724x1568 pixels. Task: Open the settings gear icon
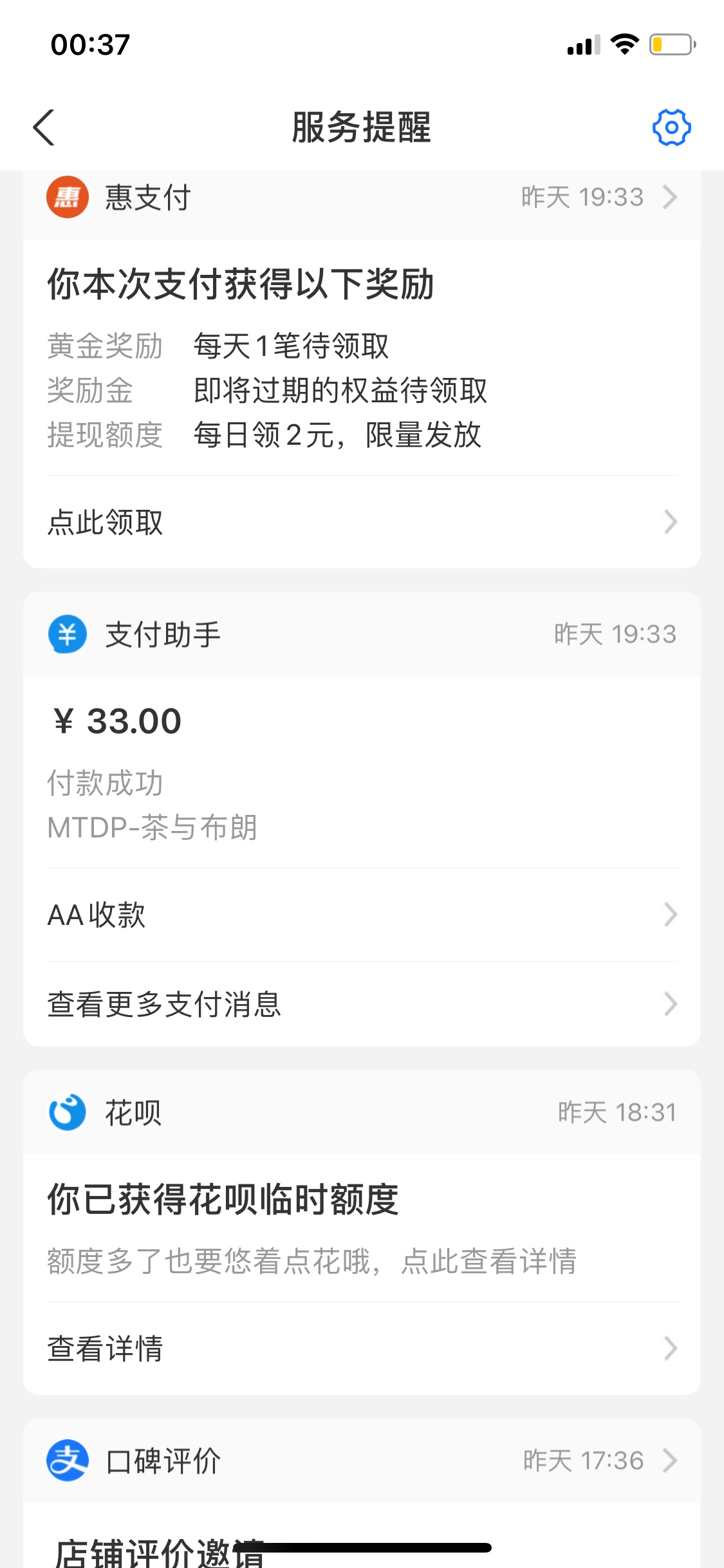[x=671, y=127]
